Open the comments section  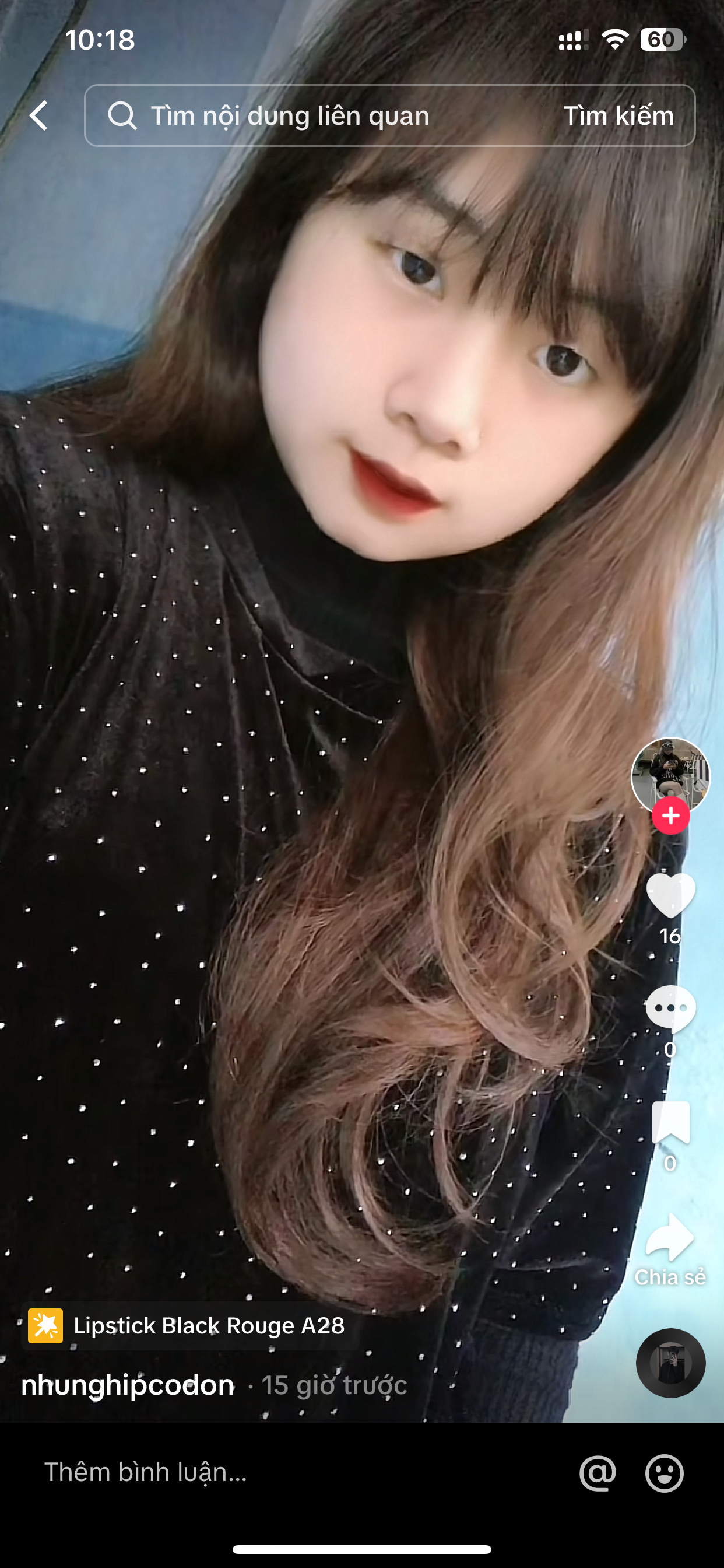pyautogui.click(x=670, y=1009)
